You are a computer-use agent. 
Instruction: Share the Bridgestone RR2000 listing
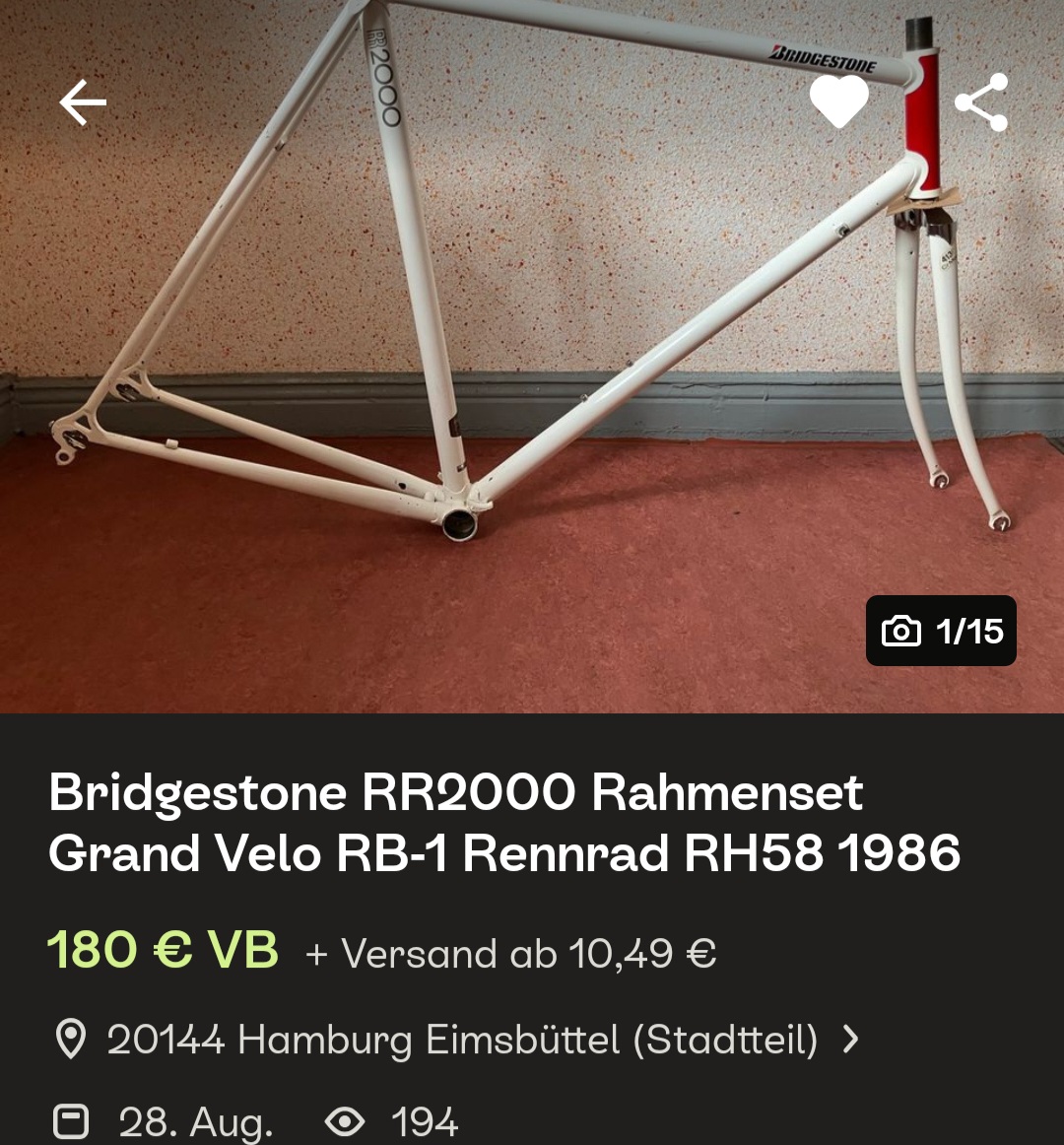pos(981,102)
